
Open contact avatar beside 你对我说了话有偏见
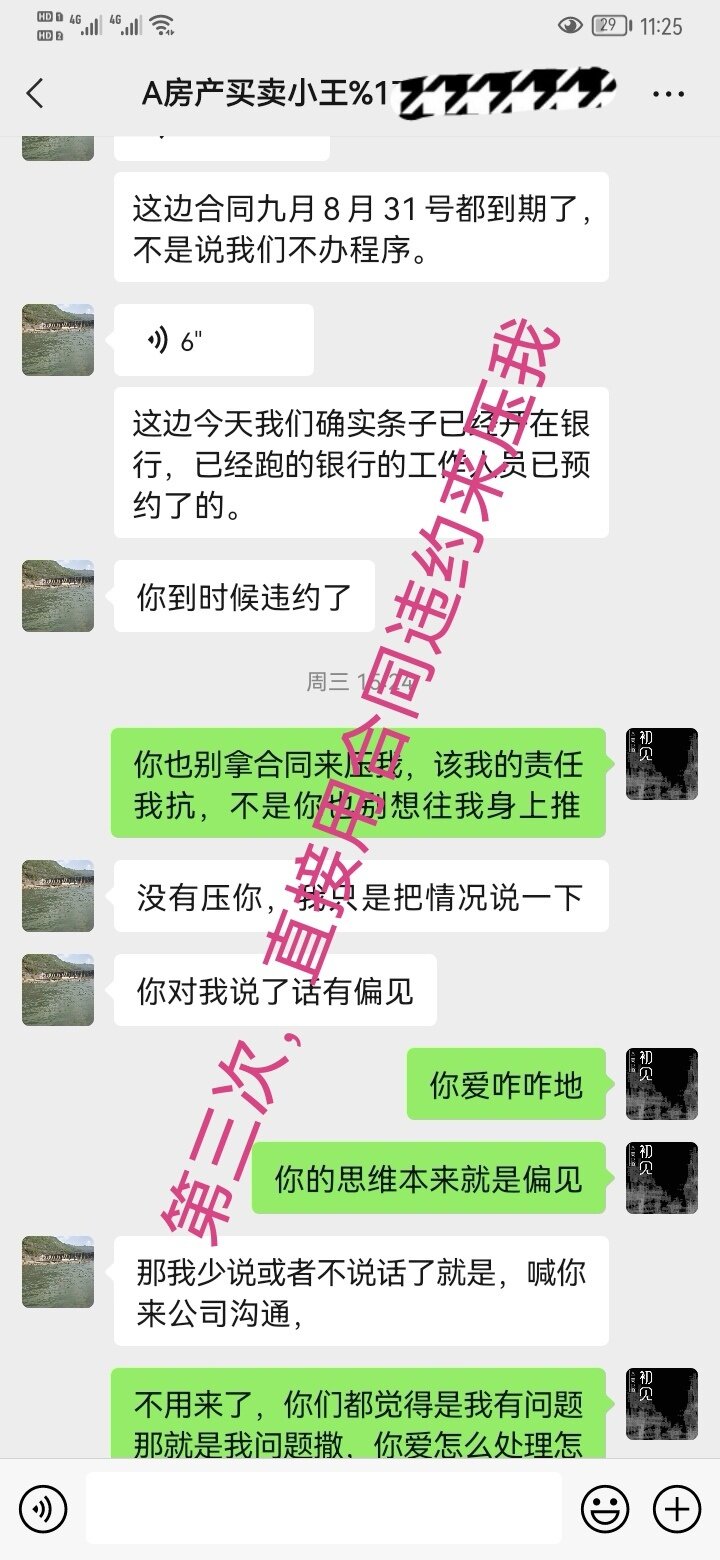58,990
